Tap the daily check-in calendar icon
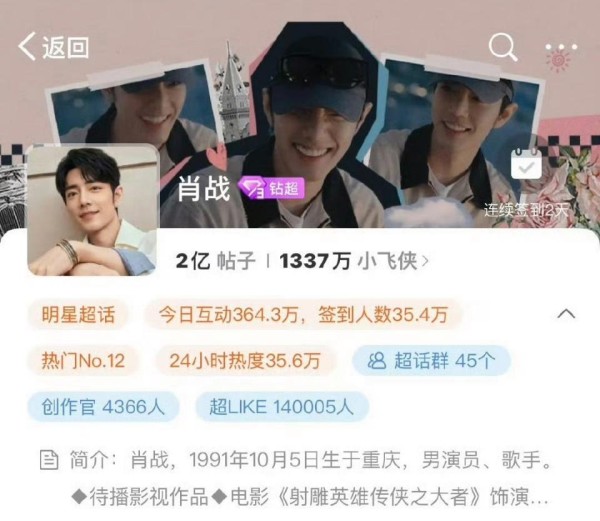The image size is (600, 521). pyautogui.click(x=526, y=166)
